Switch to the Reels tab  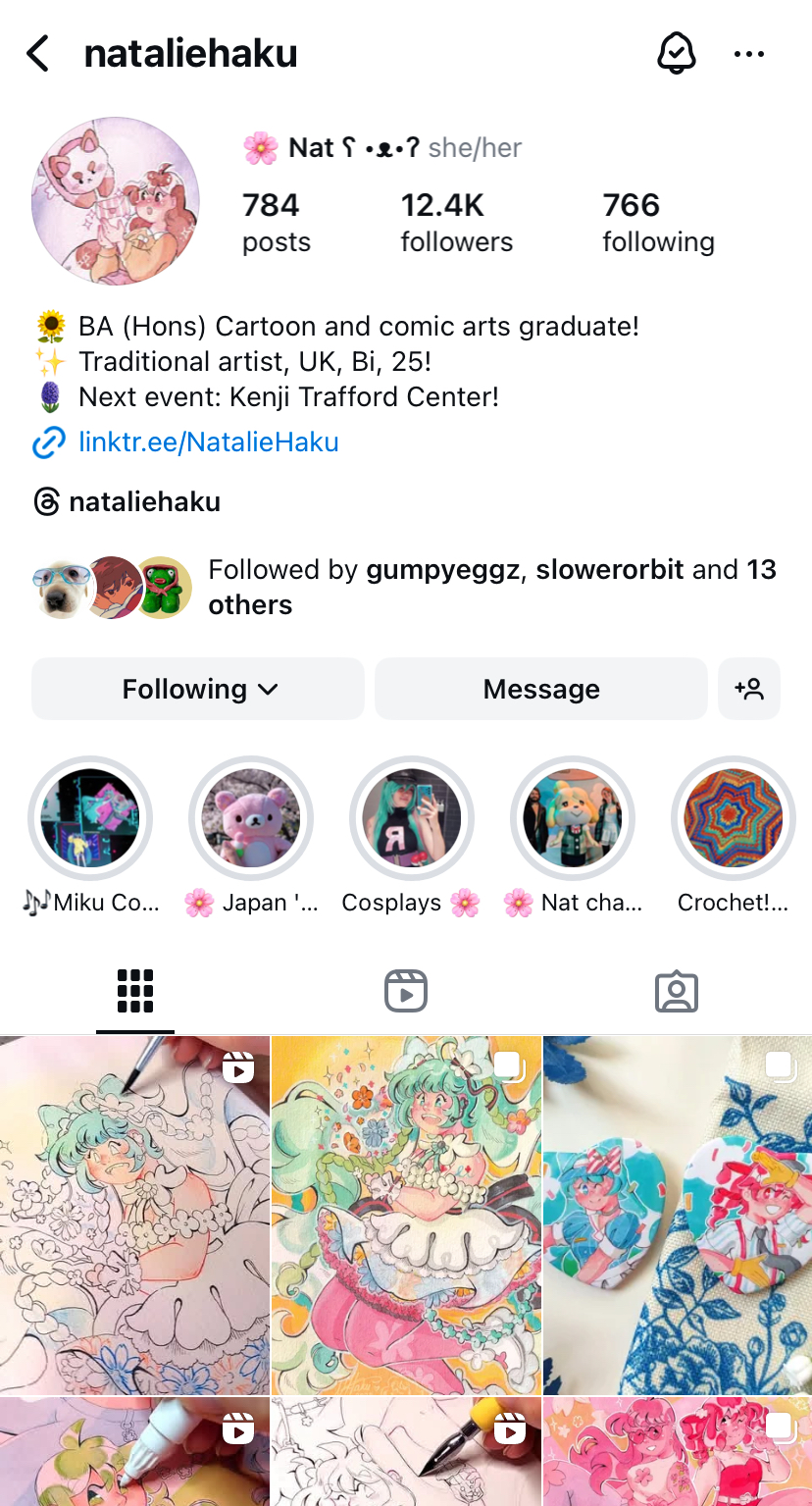(x=405, y=991)
